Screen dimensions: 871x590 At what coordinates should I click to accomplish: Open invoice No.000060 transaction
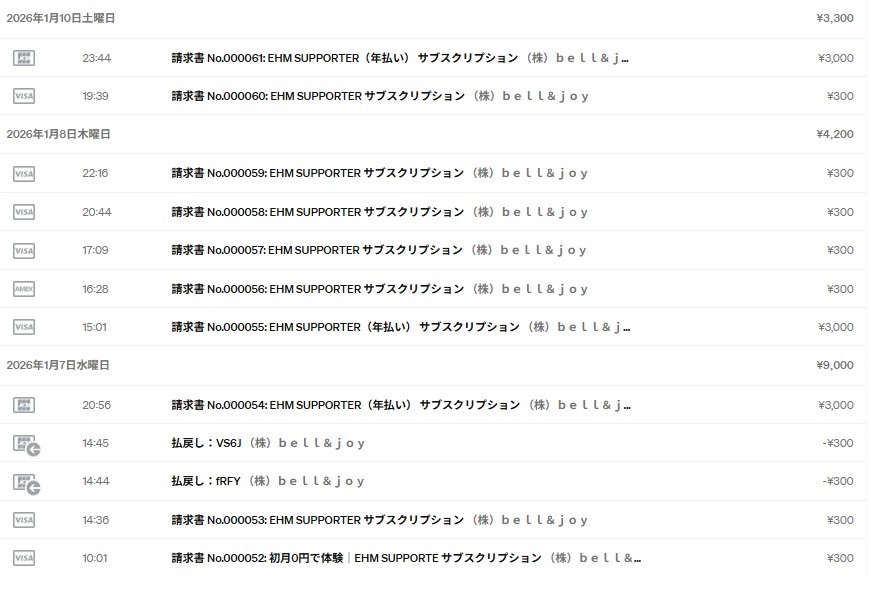tap(380, 96)
